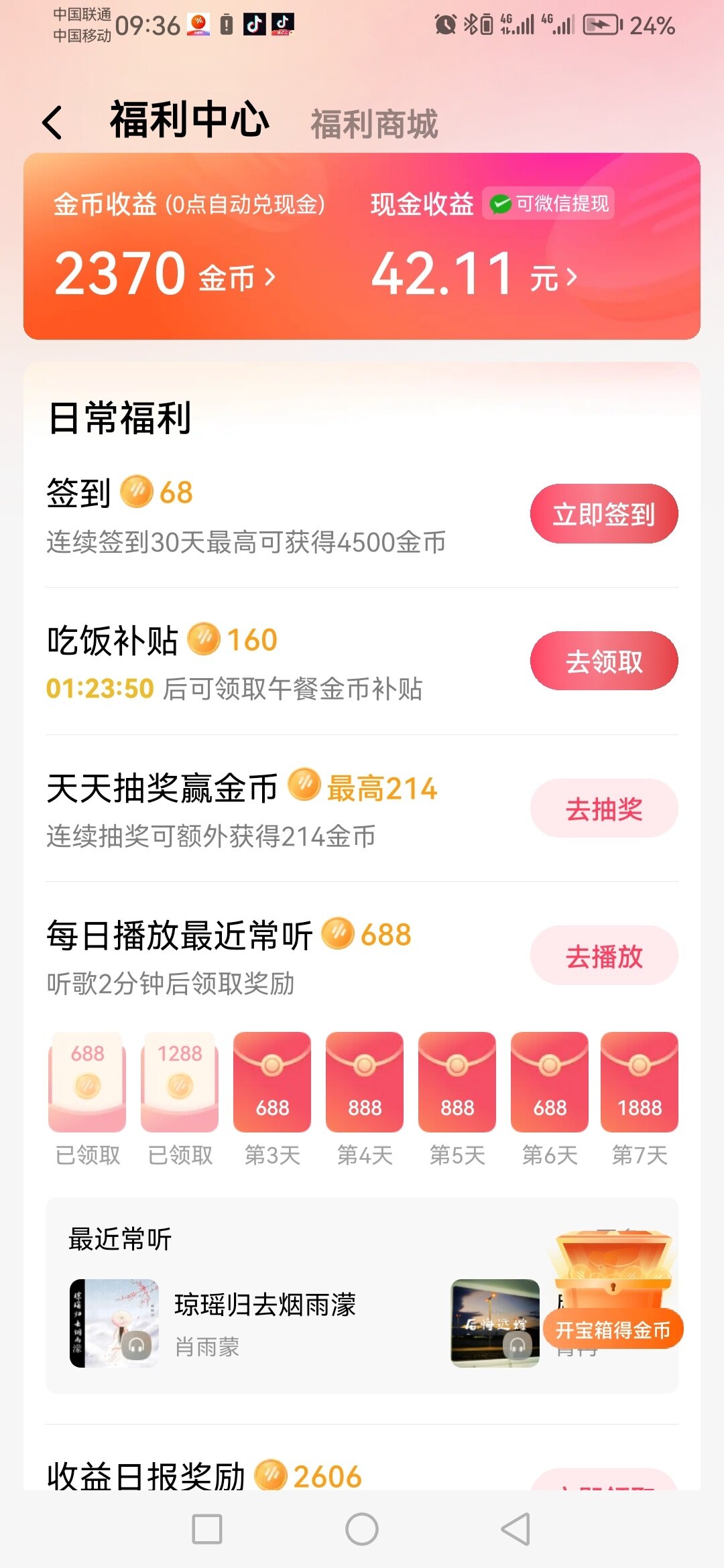Tap 去播放 to play recent songs

pos(603,956)
